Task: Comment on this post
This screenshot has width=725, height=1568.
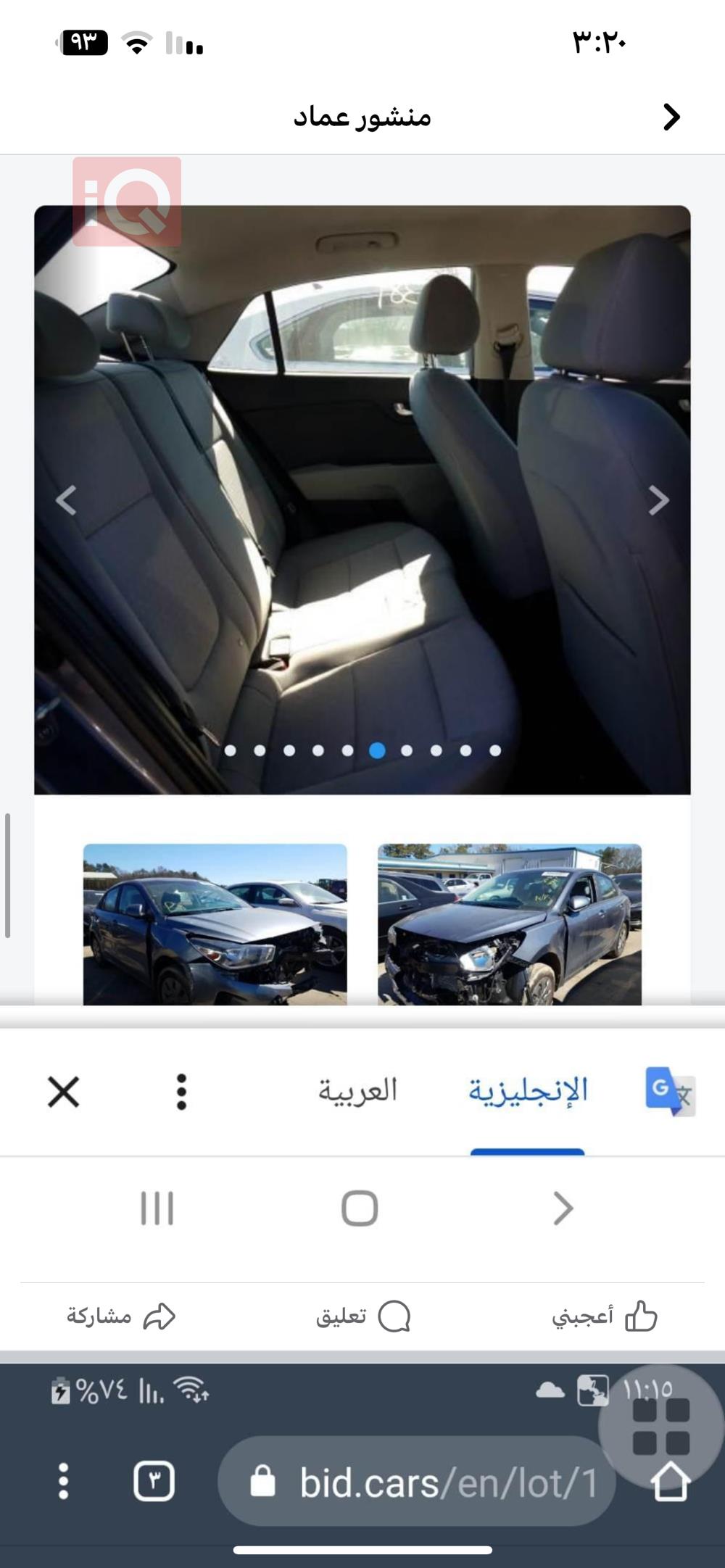Action: [362, 1316]
